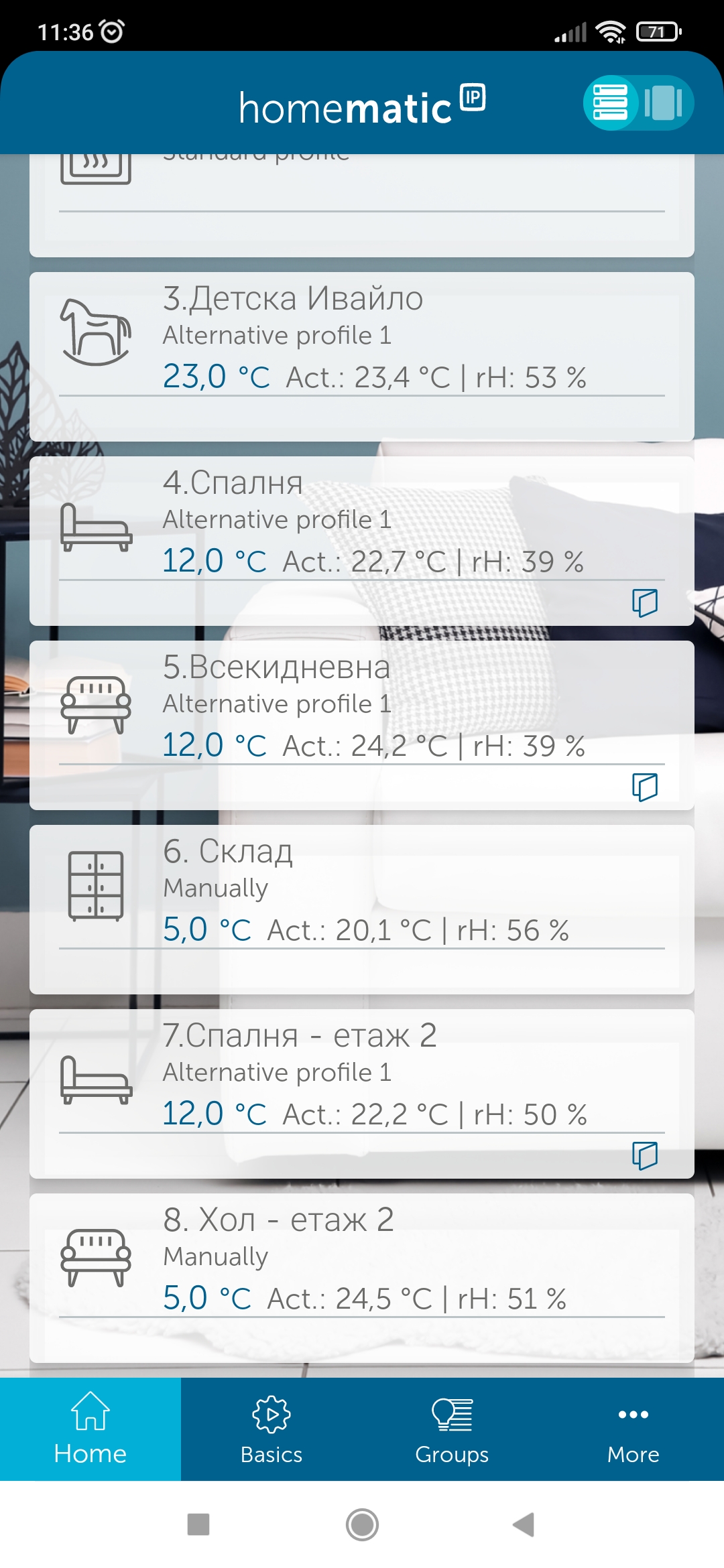Viewport: 724px width, 1568px height.
Task: Switch to the Basics tab
Action: pos(271,1429)
